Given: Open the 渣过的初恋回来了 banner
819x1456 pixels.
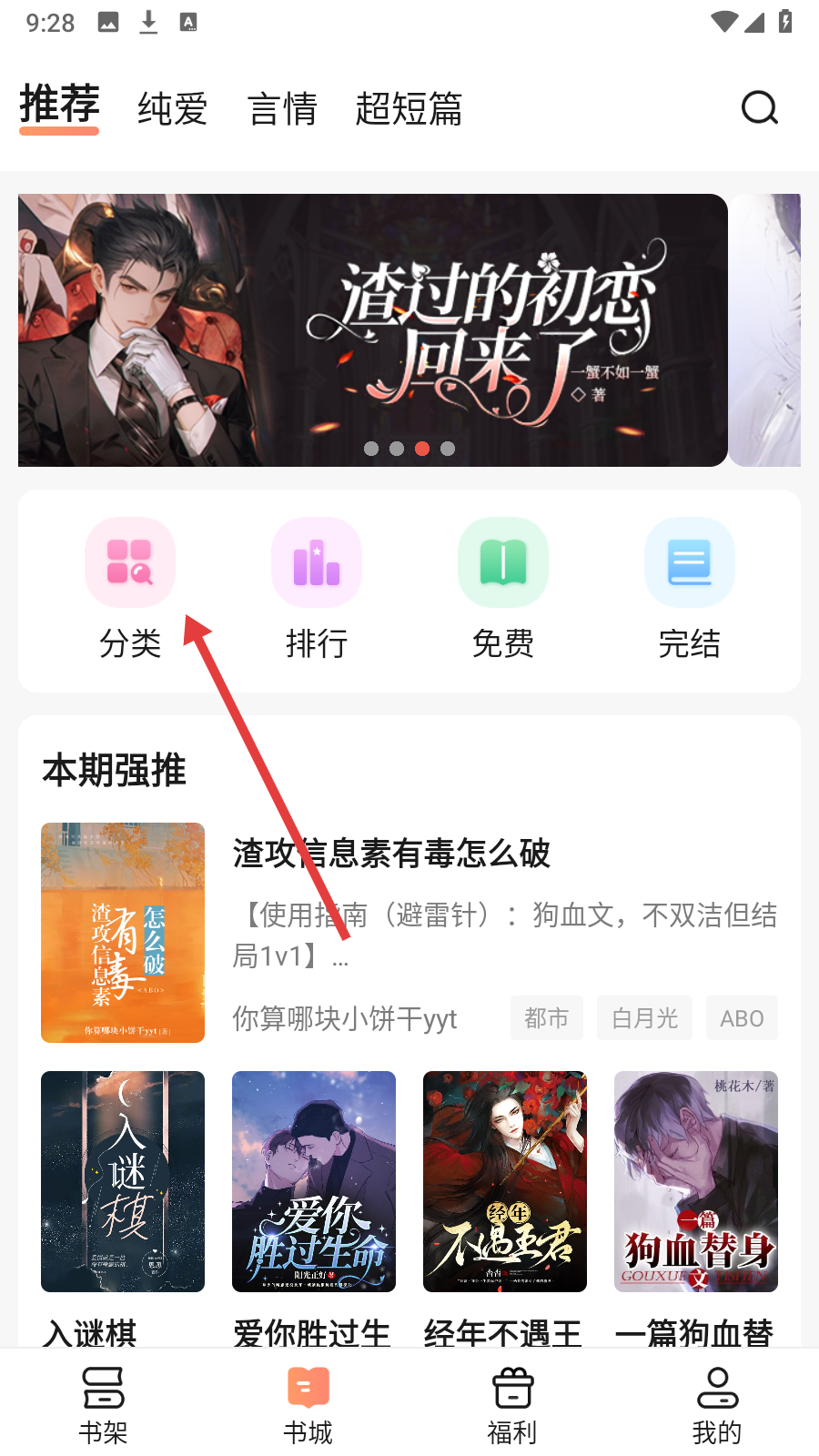Looking at the screenshot, I should (373, 329).
